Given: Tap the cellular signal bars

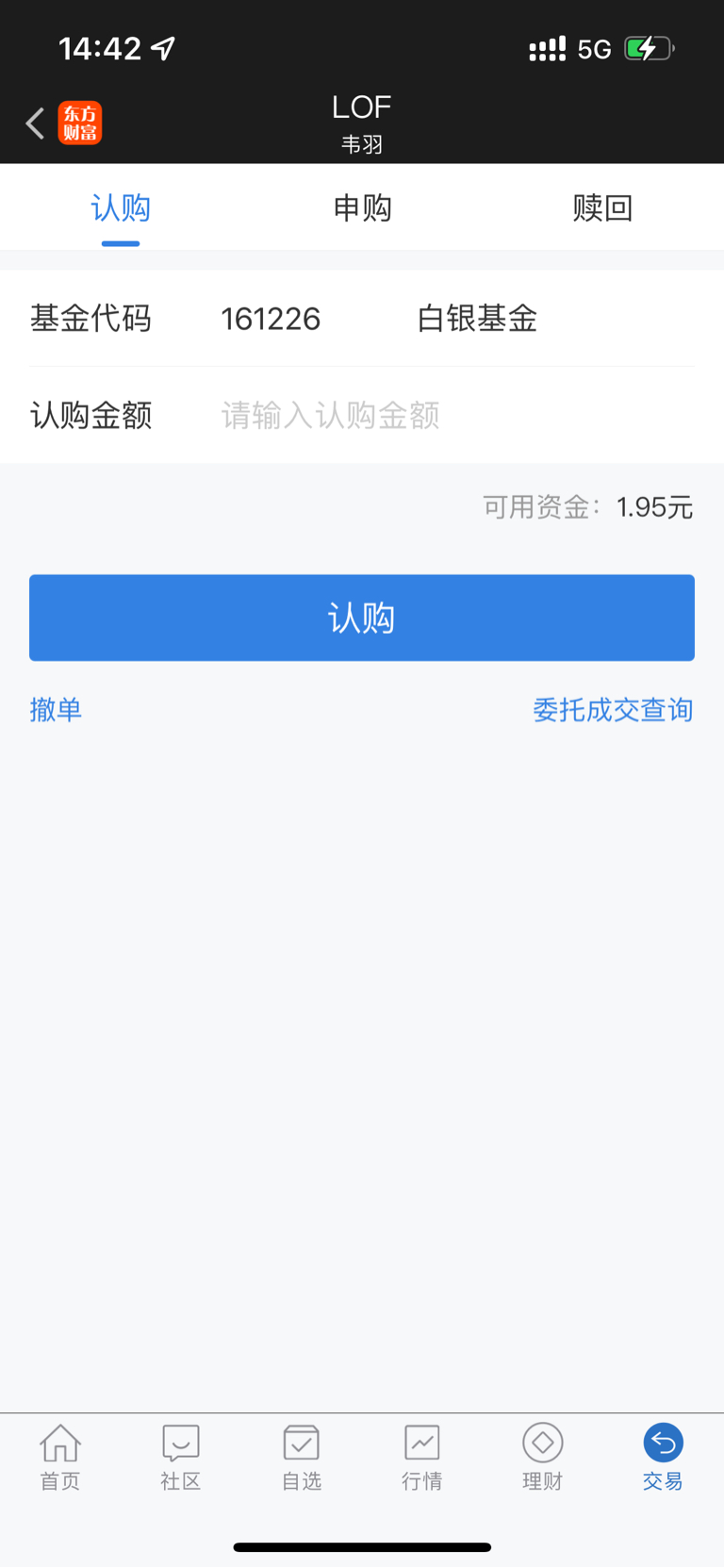Looking at the screenshot, I should click(x=548, y=48).
